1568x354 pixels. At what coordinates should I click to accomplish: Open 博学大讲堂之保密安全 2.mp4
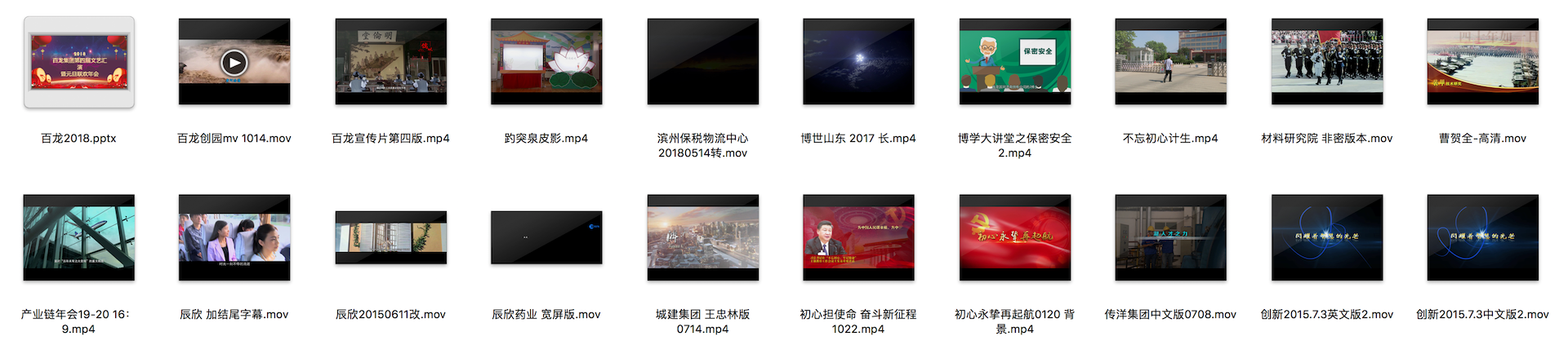[1014, 62]
